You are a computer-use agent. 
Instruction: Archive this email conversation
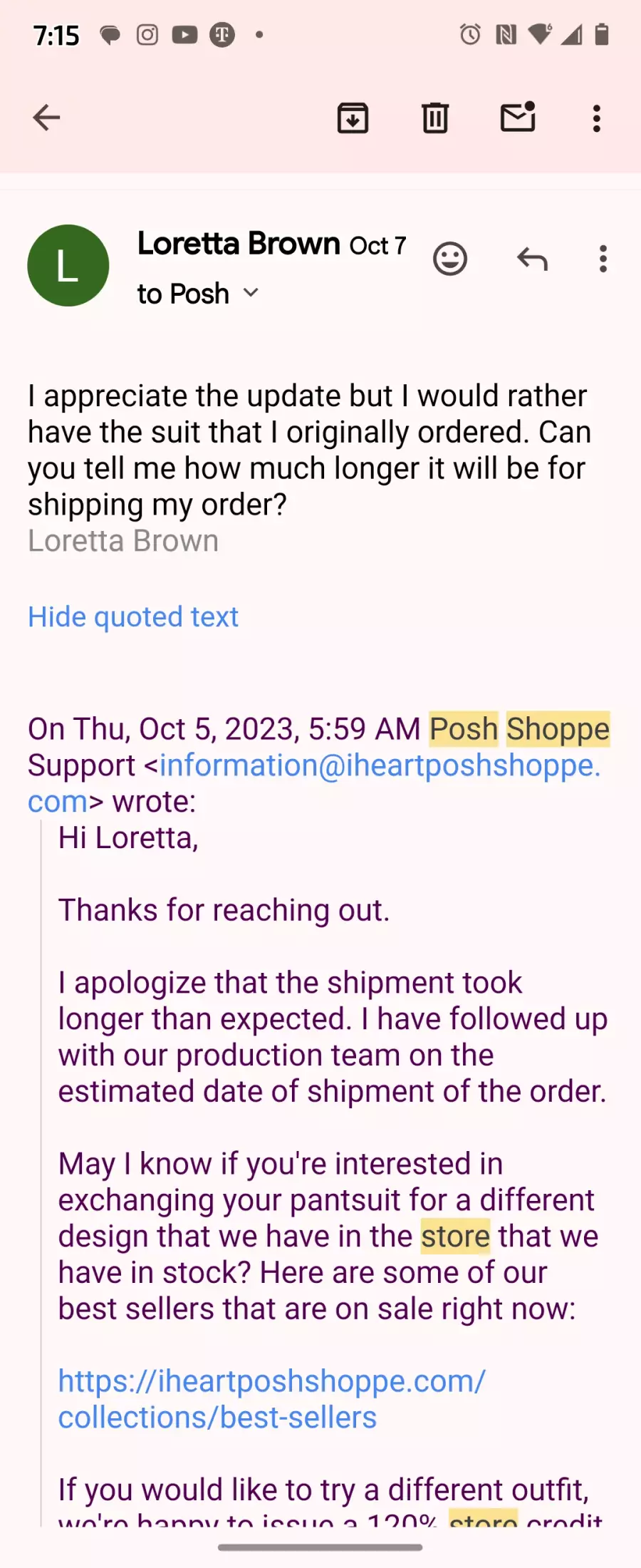(x=353, y=118)
